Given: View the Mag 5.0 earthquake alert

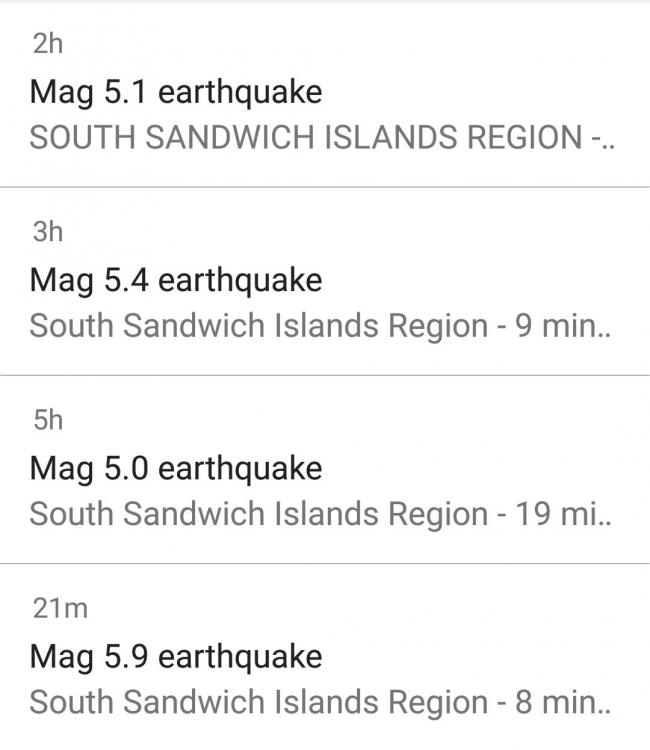Looking at the screenshot, I should [x=176, y=469].
